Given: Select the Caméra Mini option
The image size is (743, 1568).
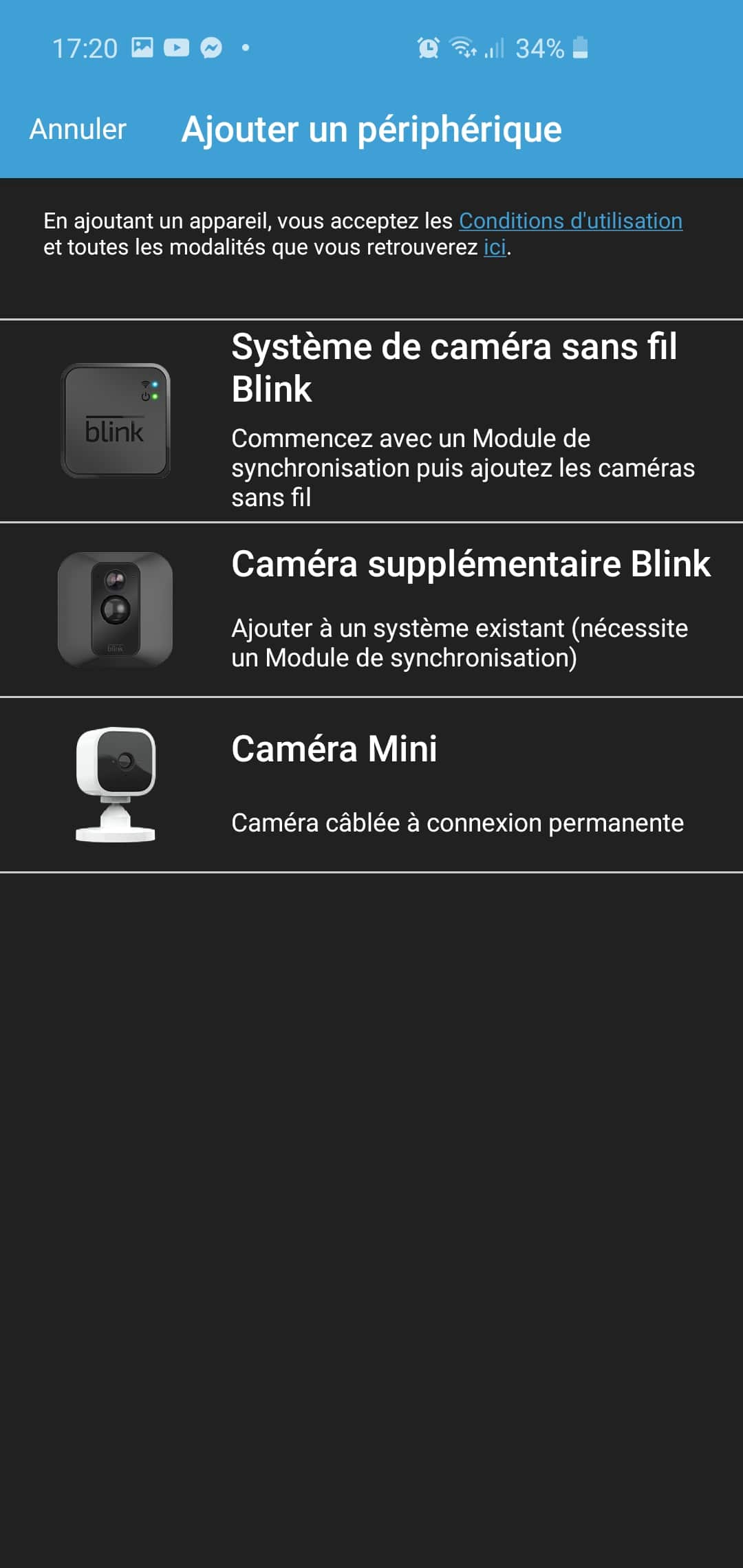Looking at the screenshot, I should 371,785.
